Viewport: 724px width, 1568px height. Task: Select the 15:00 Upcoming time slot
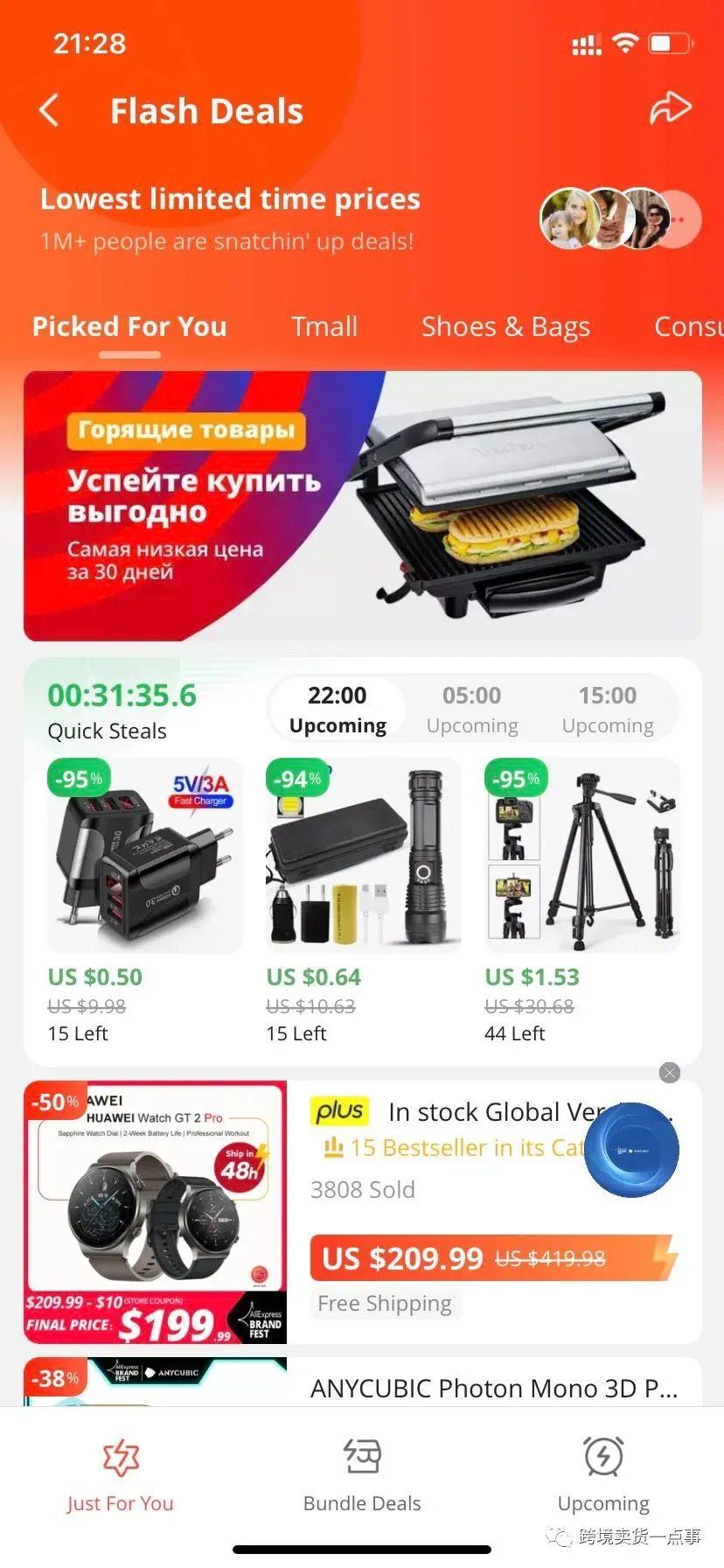(608, 709)
